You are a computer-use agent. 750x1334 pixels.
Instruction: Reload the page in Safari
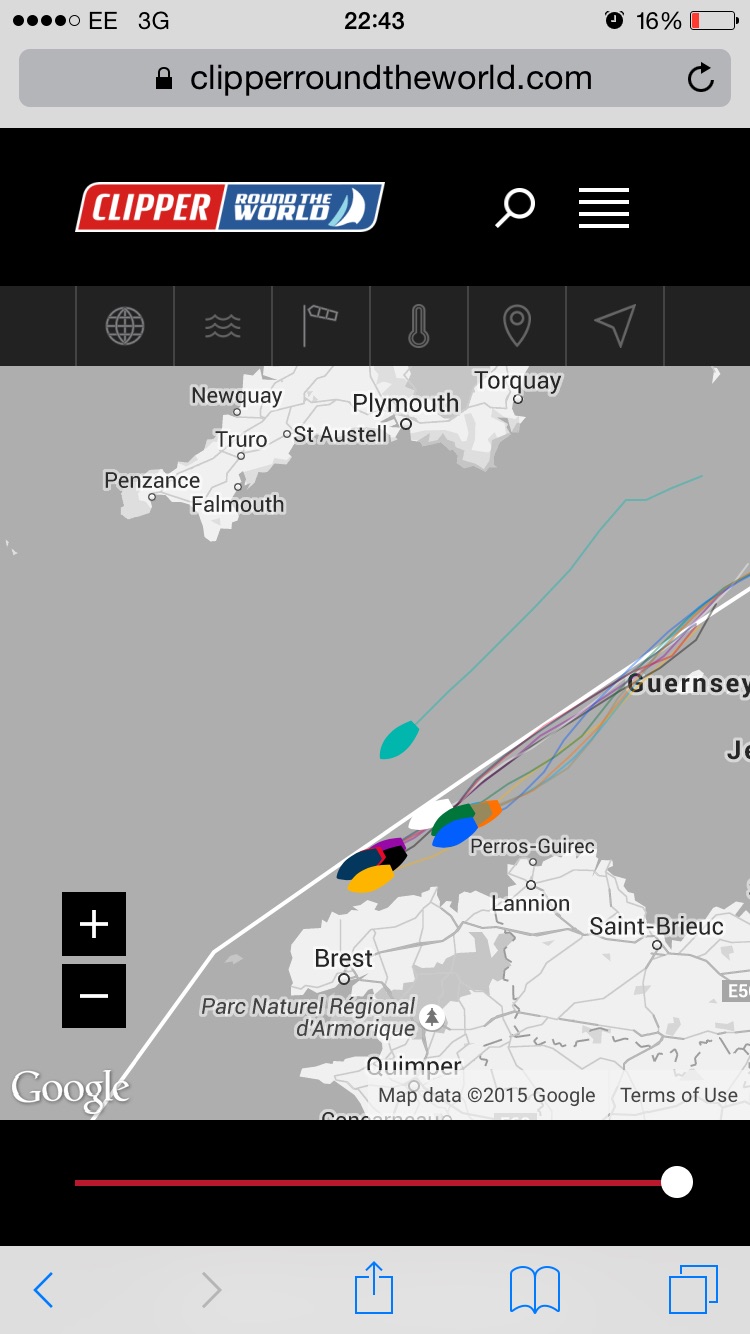click(701, 78)
